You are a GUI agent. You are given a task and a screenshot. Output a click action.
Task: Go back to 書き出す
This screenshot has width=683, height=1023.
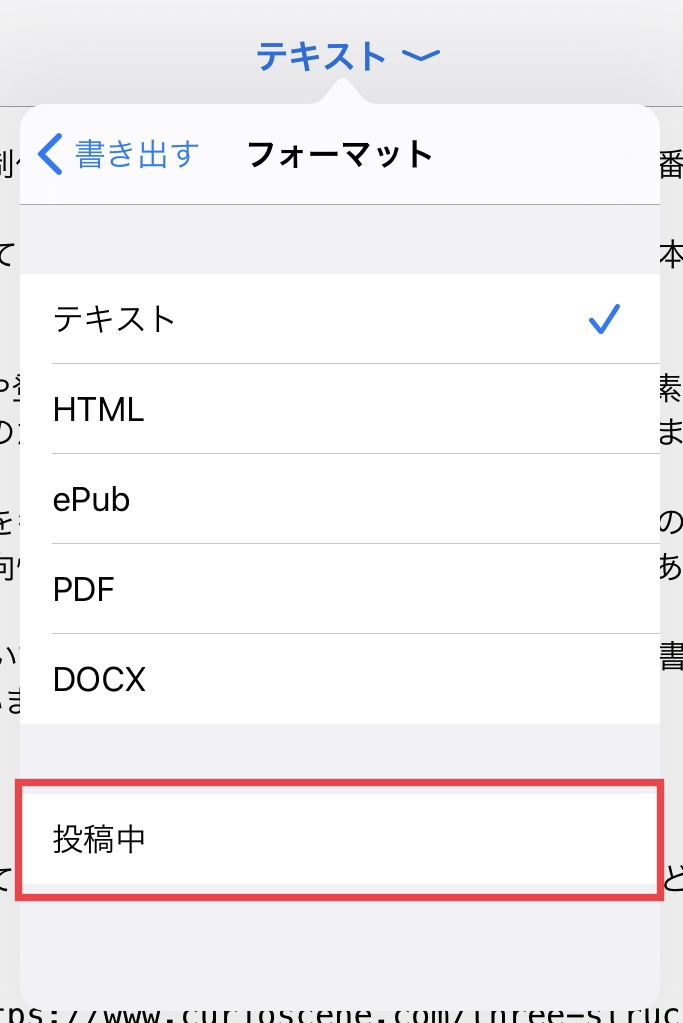click(x=119, y=155)
